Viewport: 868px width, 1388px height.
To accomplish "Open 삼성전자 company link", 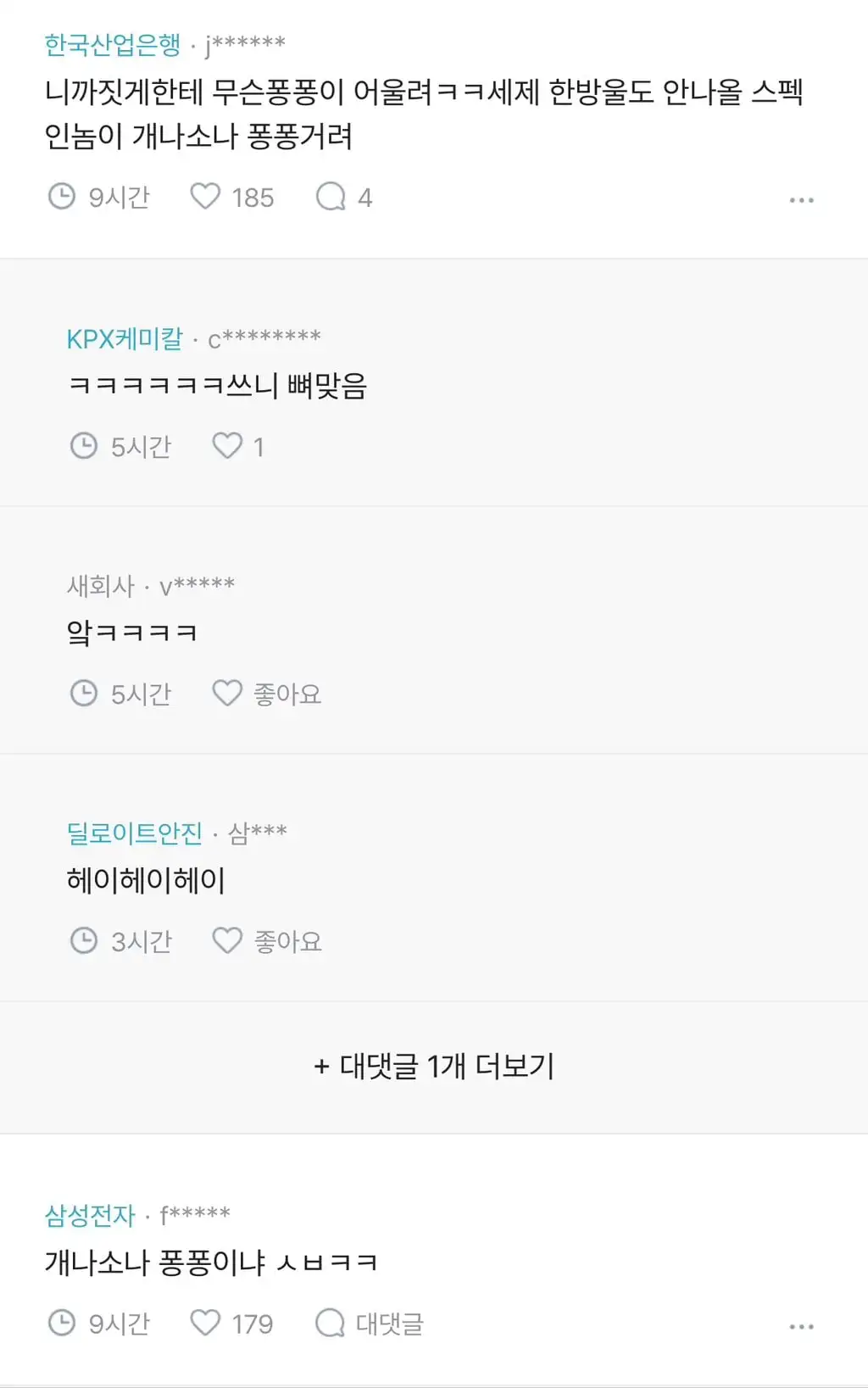I will click(90, 1216).
